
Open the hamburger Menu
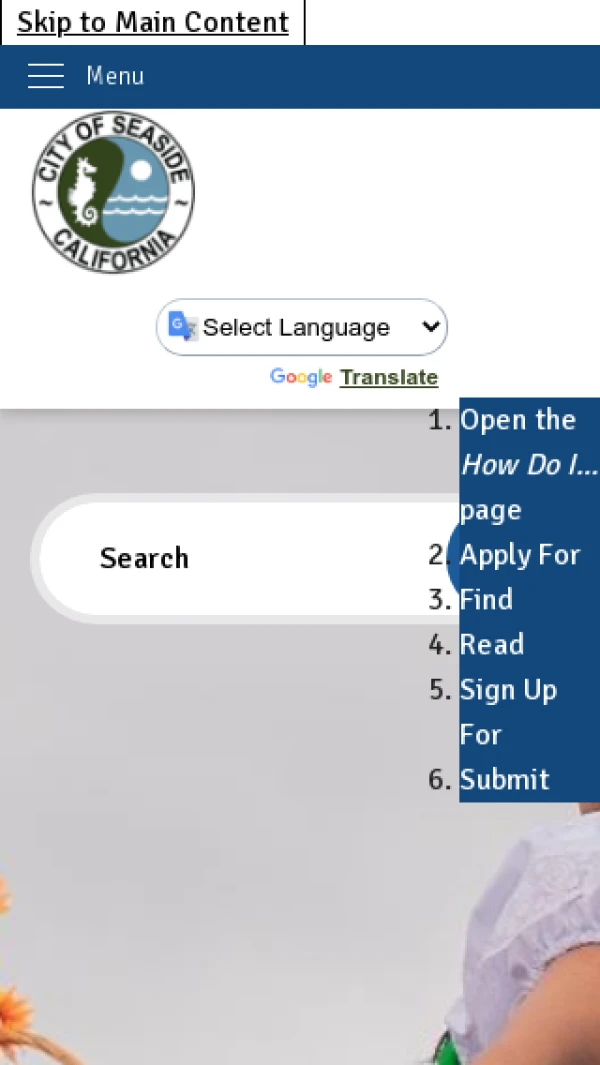click(x=86, y=76)
